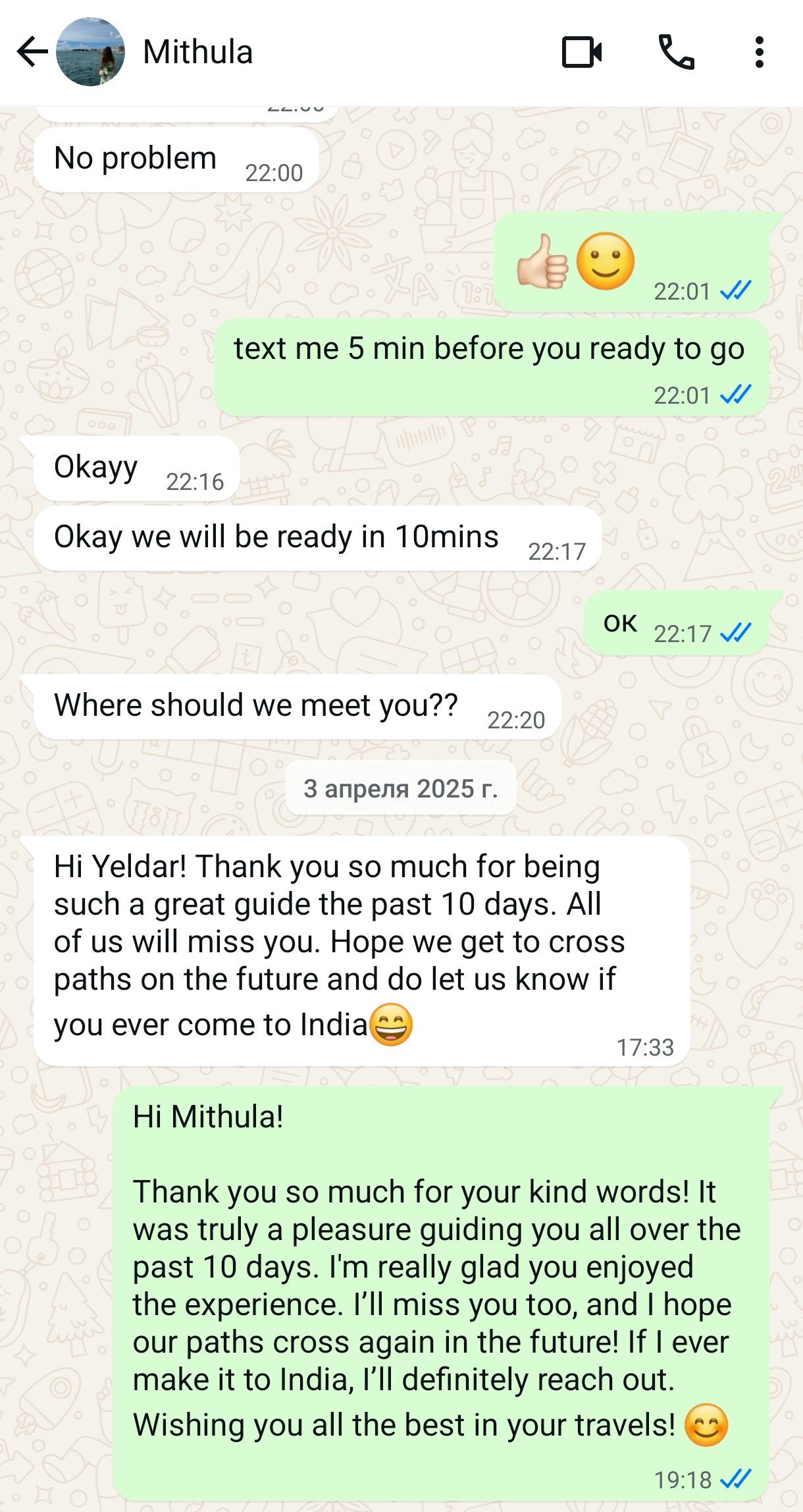
Task: Tap the blue double checkmarks on the OK message
Action: click(733, 632)
